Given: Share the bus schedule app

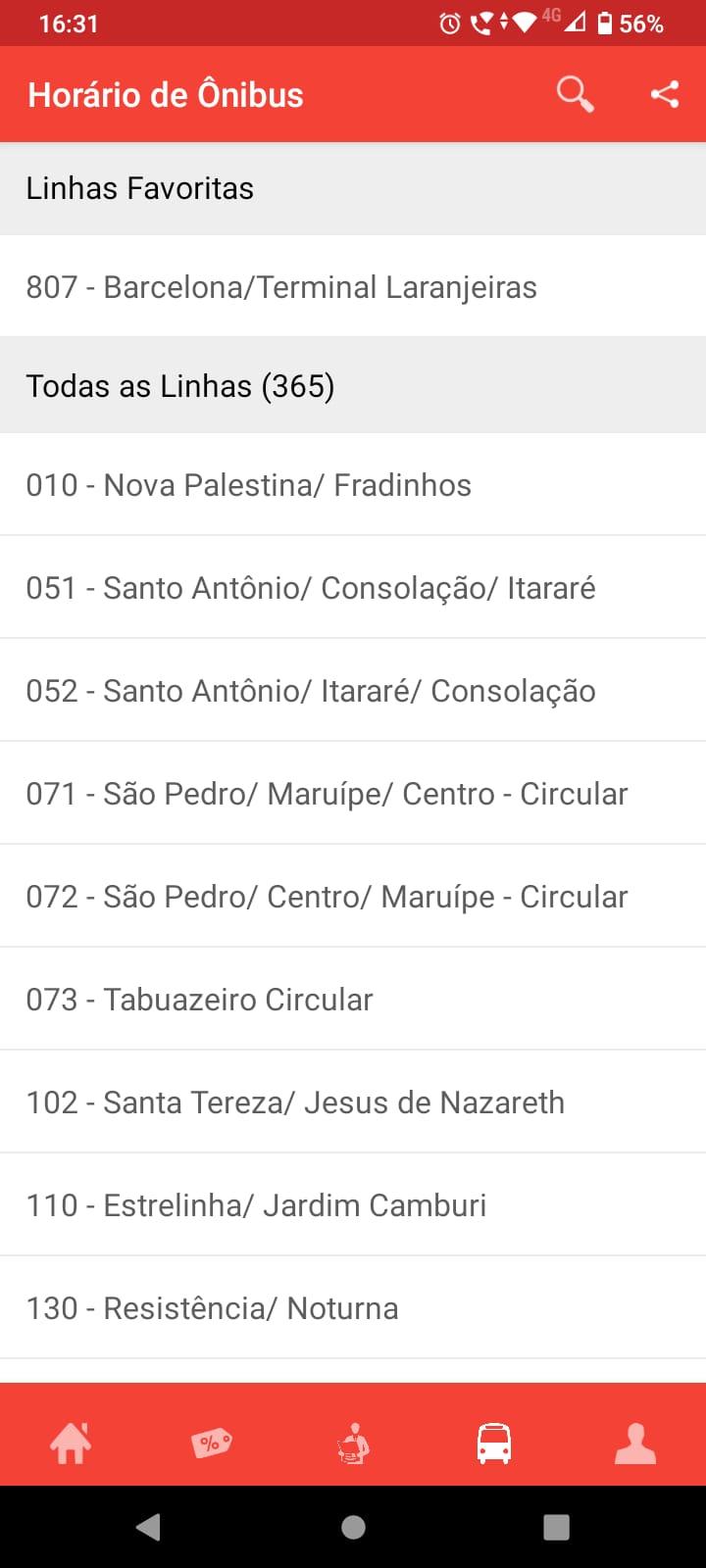Looking at the screenshot, I should pyautogui.click(x=665, y=94).
